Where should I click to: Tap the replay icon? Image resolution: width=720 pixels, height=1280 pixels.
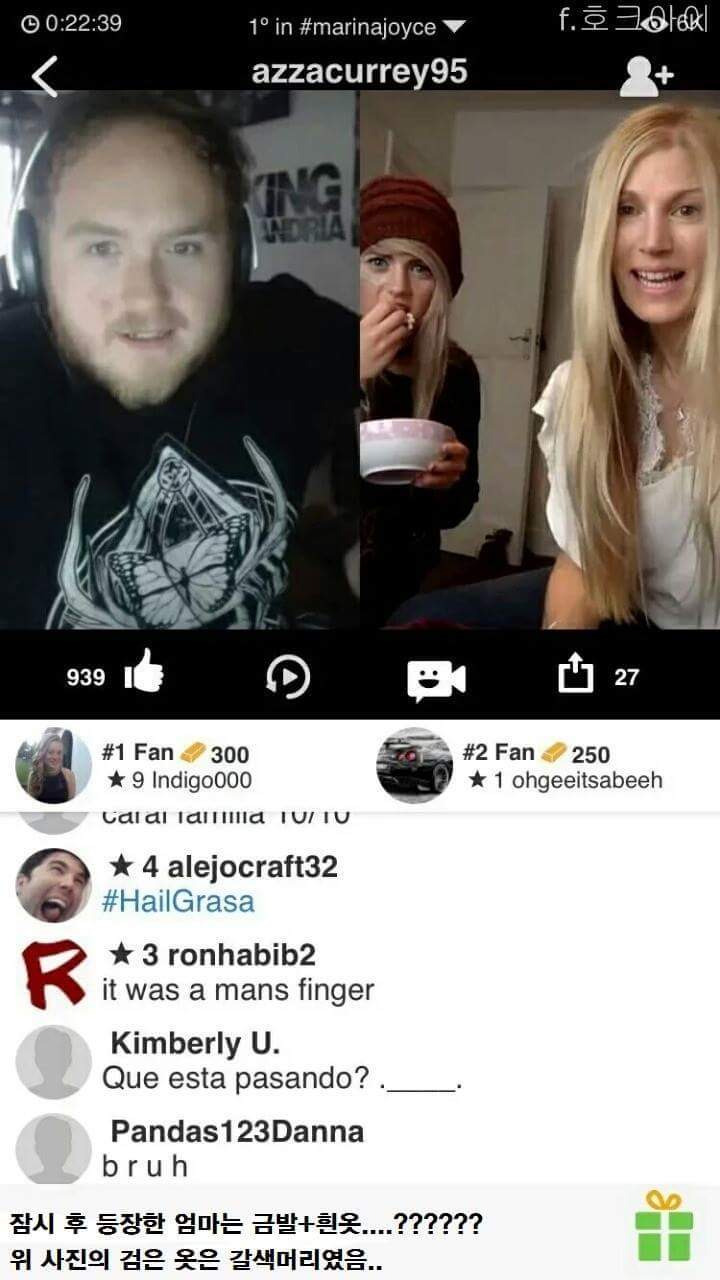coord(288,677)
